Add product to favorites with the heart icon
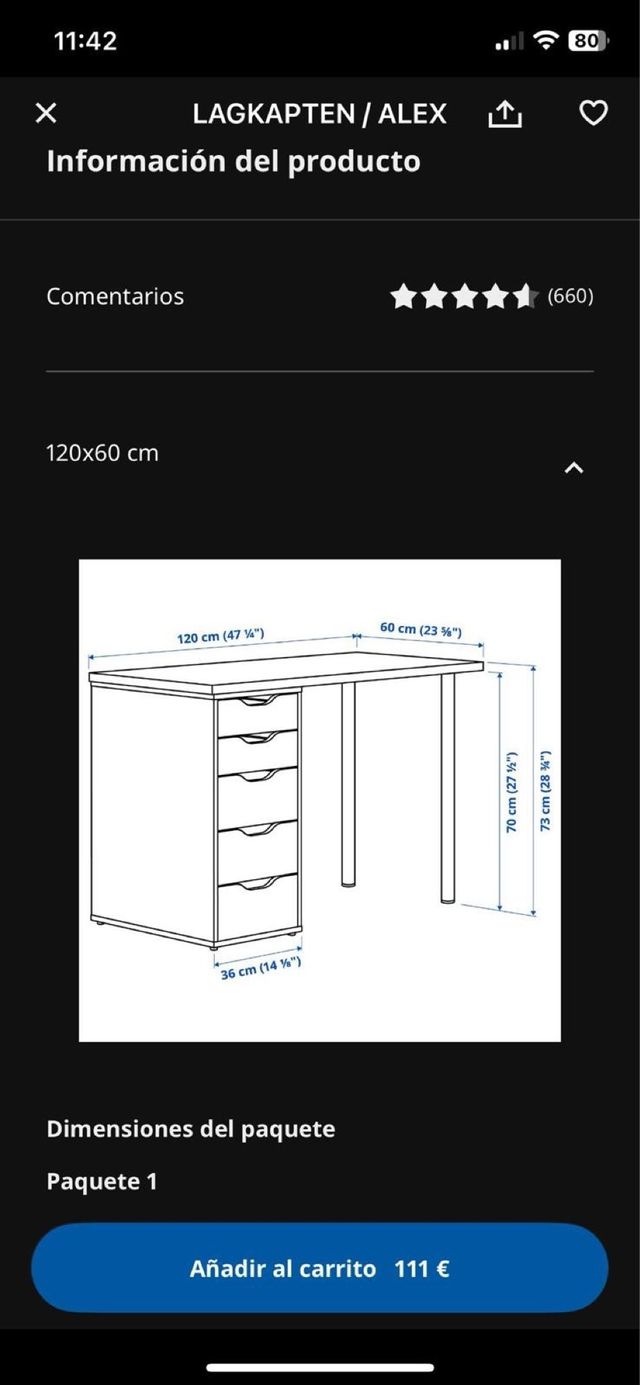 click(x=593, y=114)
